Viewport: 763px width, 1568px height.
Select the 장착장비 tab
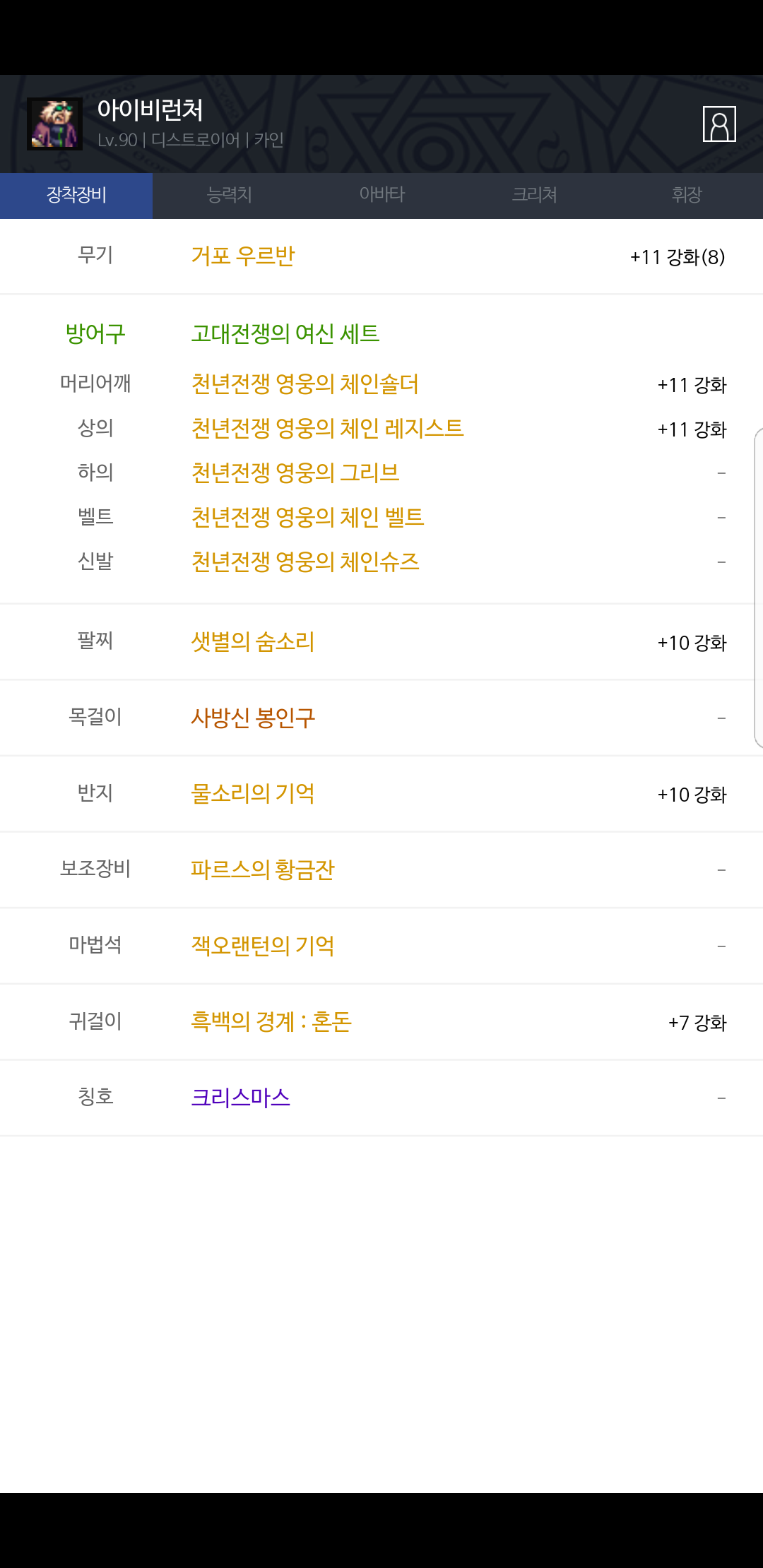[76, 195]
